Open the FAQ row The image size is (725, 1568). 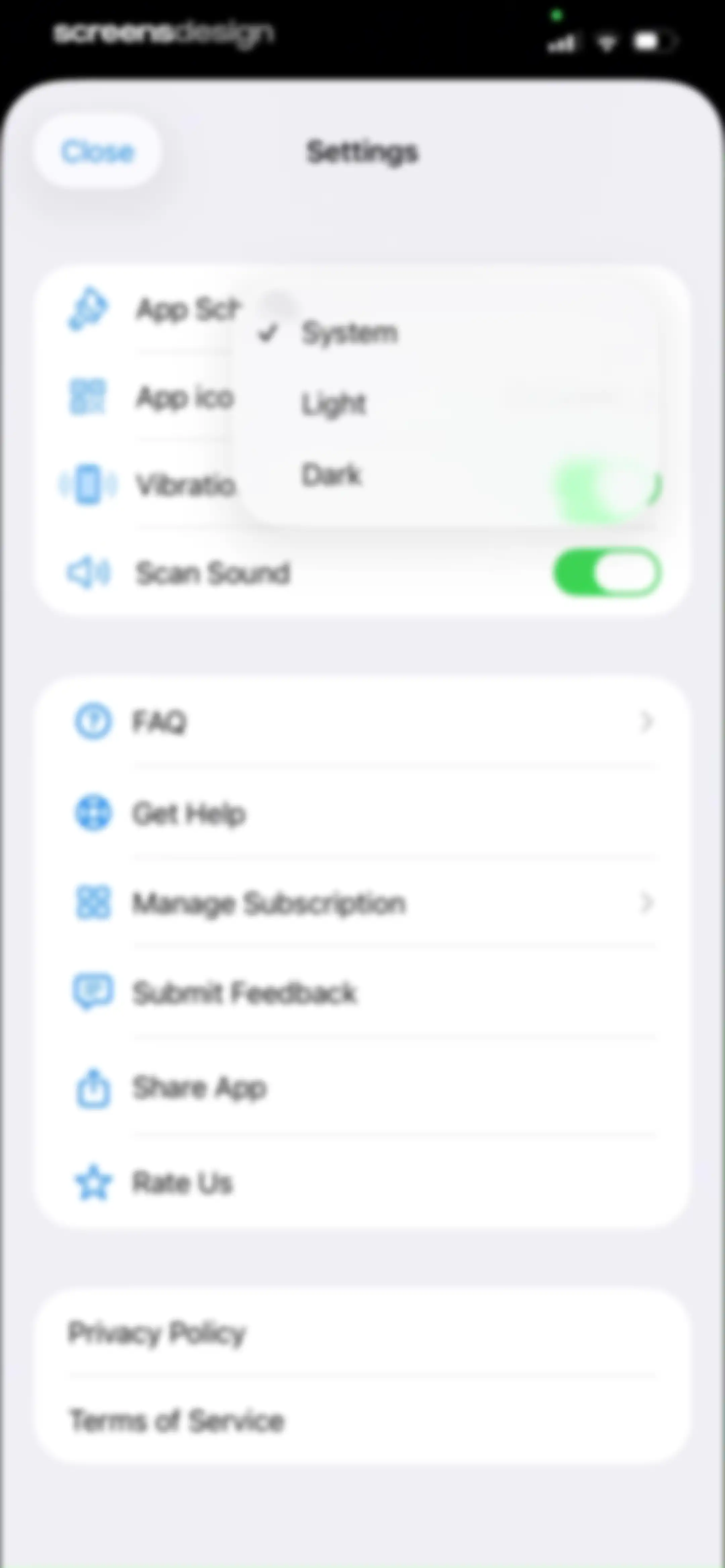pos(363,722)
